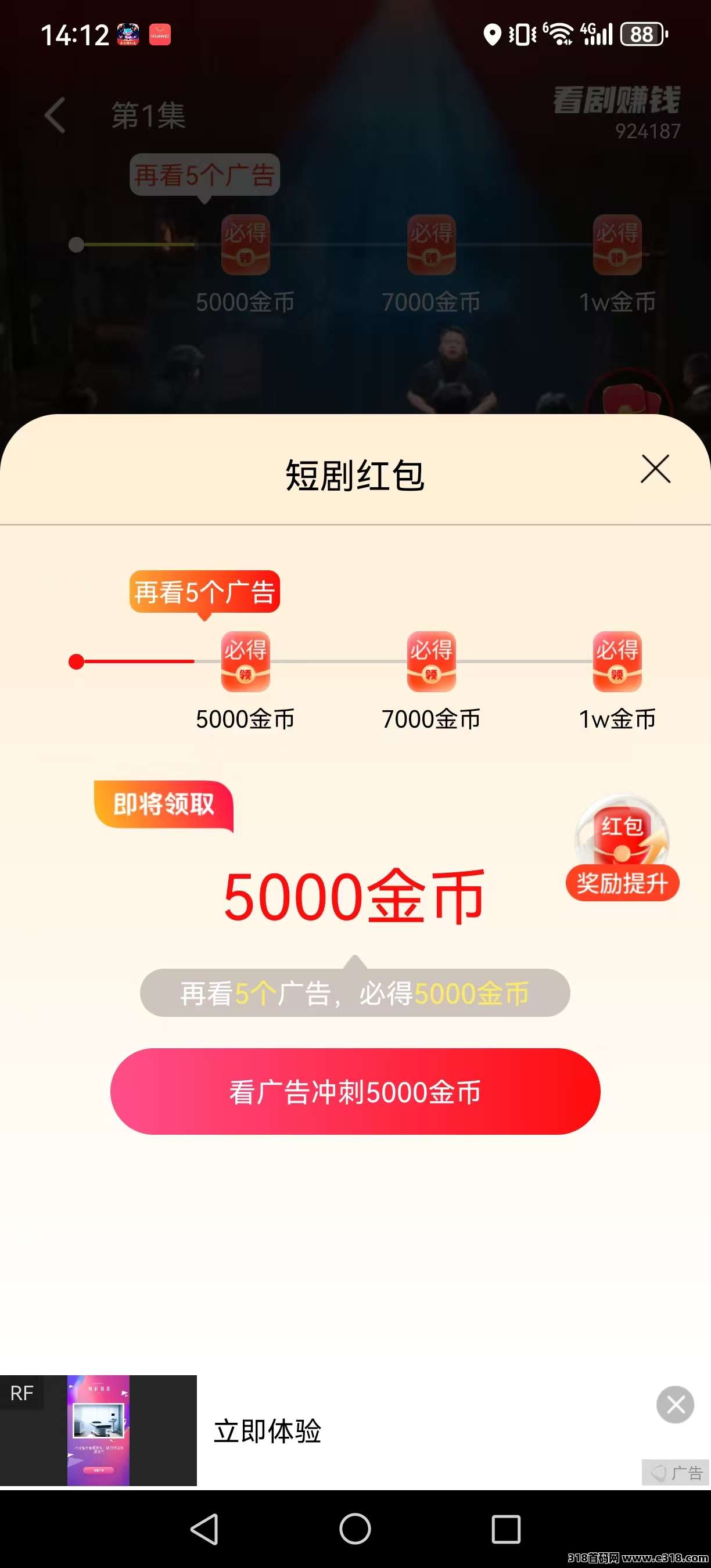Tap 看广告冲刺5000金币 button

click(x=355, y=1091)
